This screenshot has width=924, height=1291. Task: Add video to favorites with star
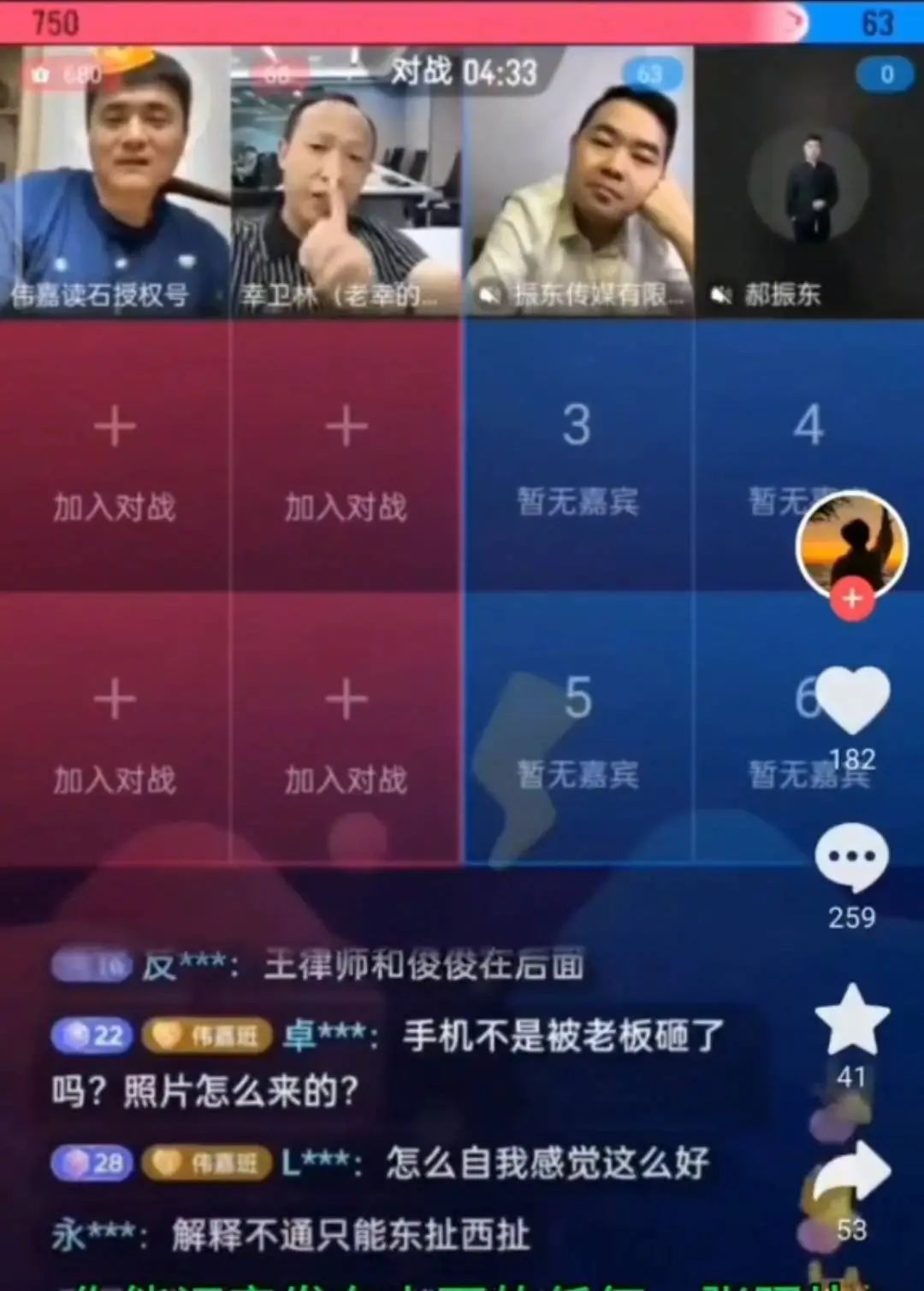pyautogui.click(x=852, y=1019)
